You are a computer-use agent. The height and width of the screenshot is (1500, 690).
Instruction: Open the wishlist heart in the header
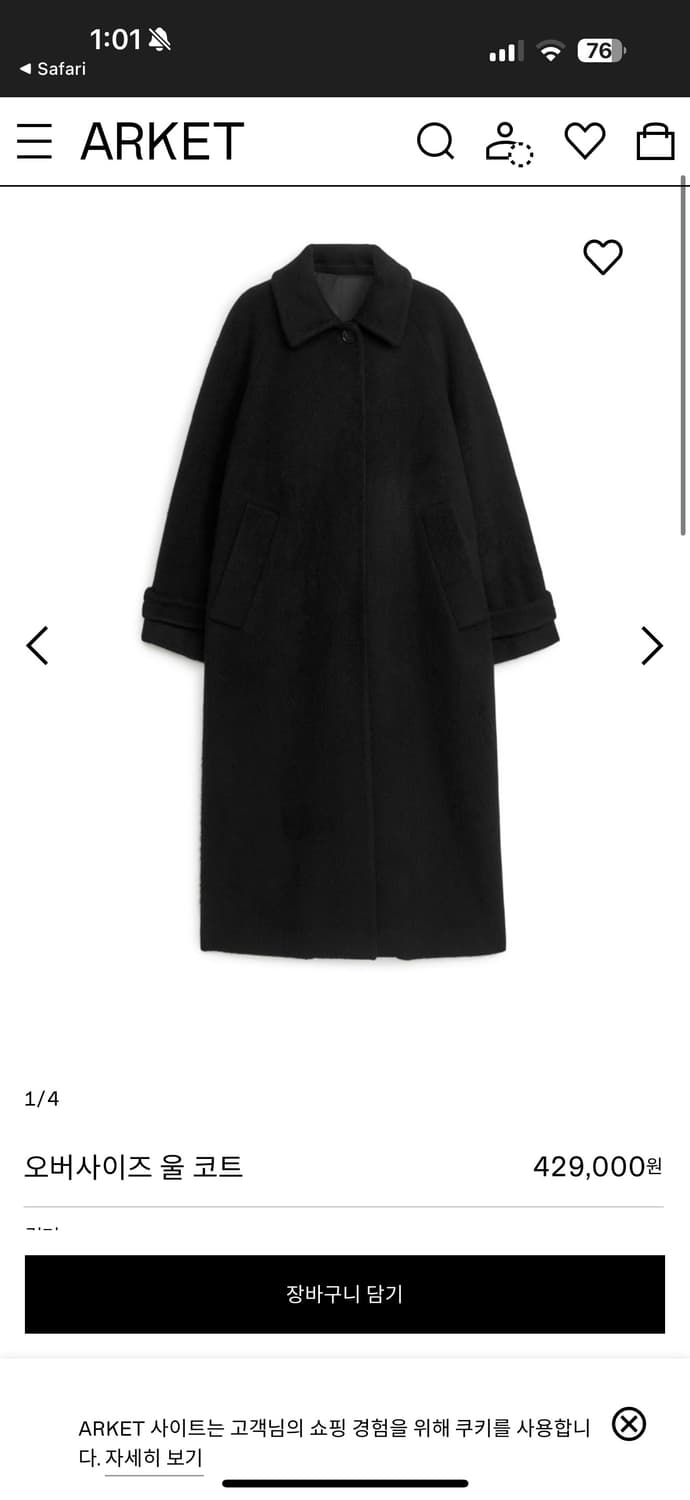[x=585, y=141]
